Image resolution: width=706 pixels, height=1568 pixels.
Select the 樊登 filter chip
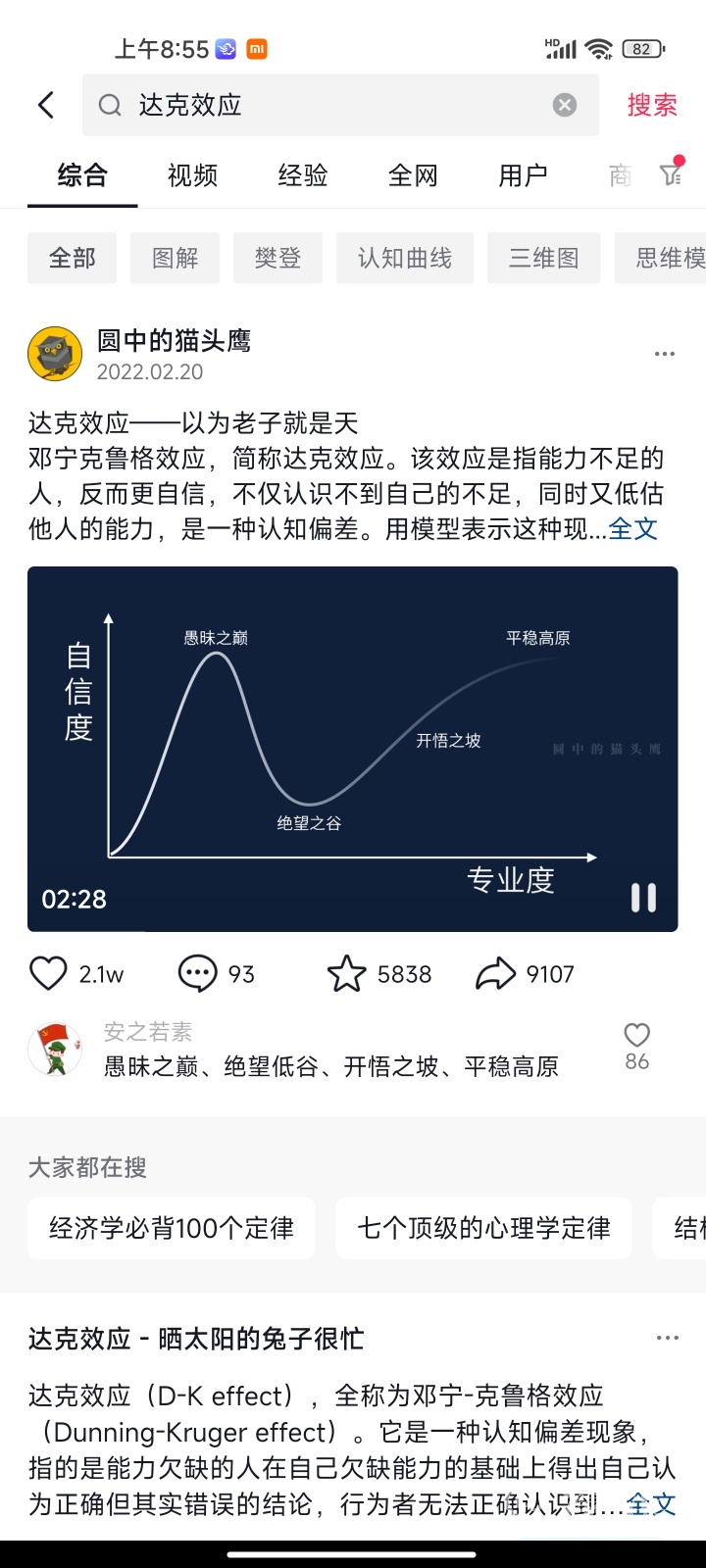277,258
